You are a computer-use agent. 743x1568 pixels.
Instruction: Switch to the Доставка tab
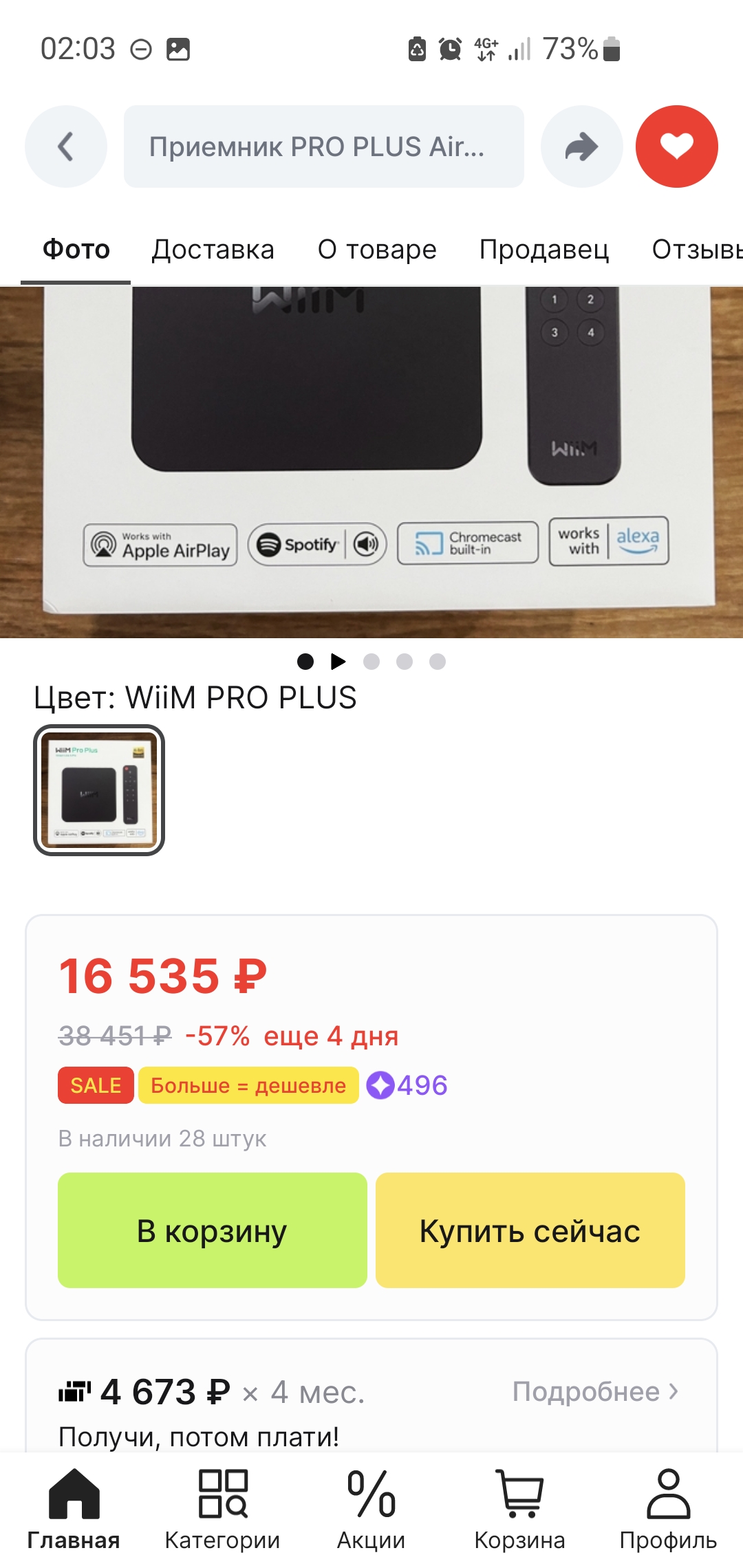(213, 250)
